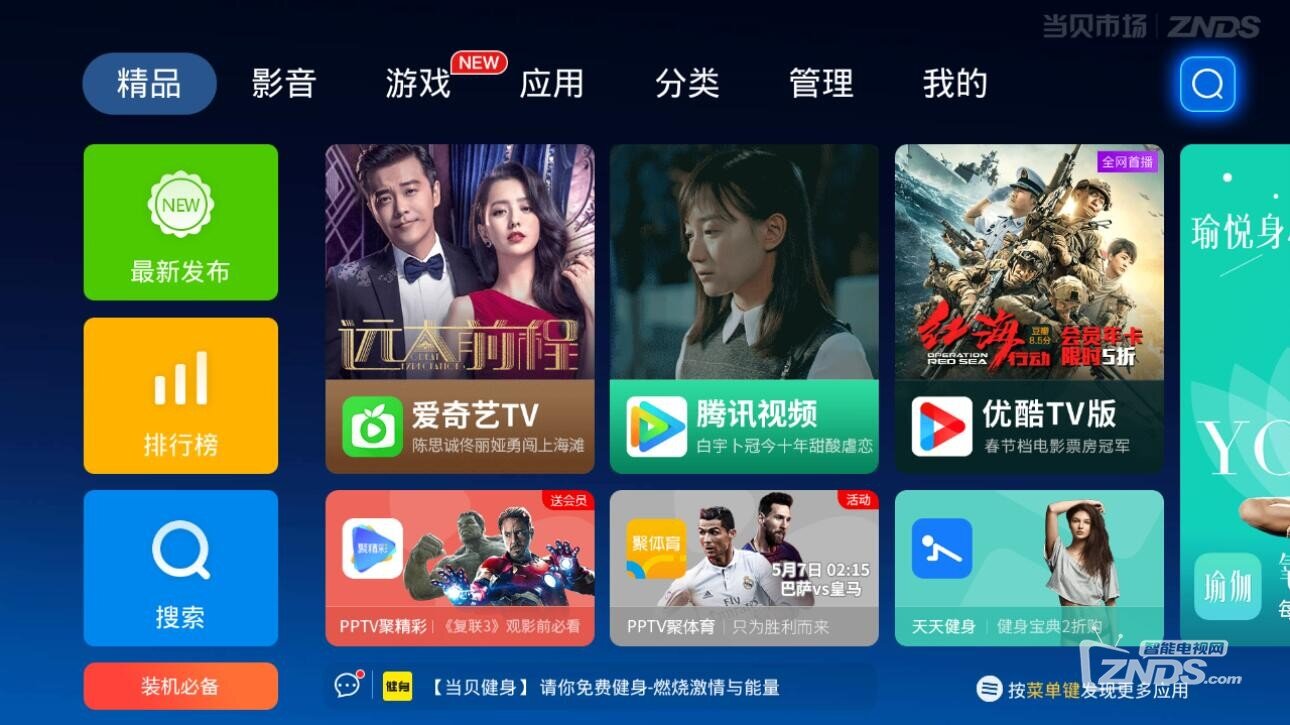Viewport: 1290px width, 725px height.
Task: Switch to the 应用 tab
Action: click(551, 84)
